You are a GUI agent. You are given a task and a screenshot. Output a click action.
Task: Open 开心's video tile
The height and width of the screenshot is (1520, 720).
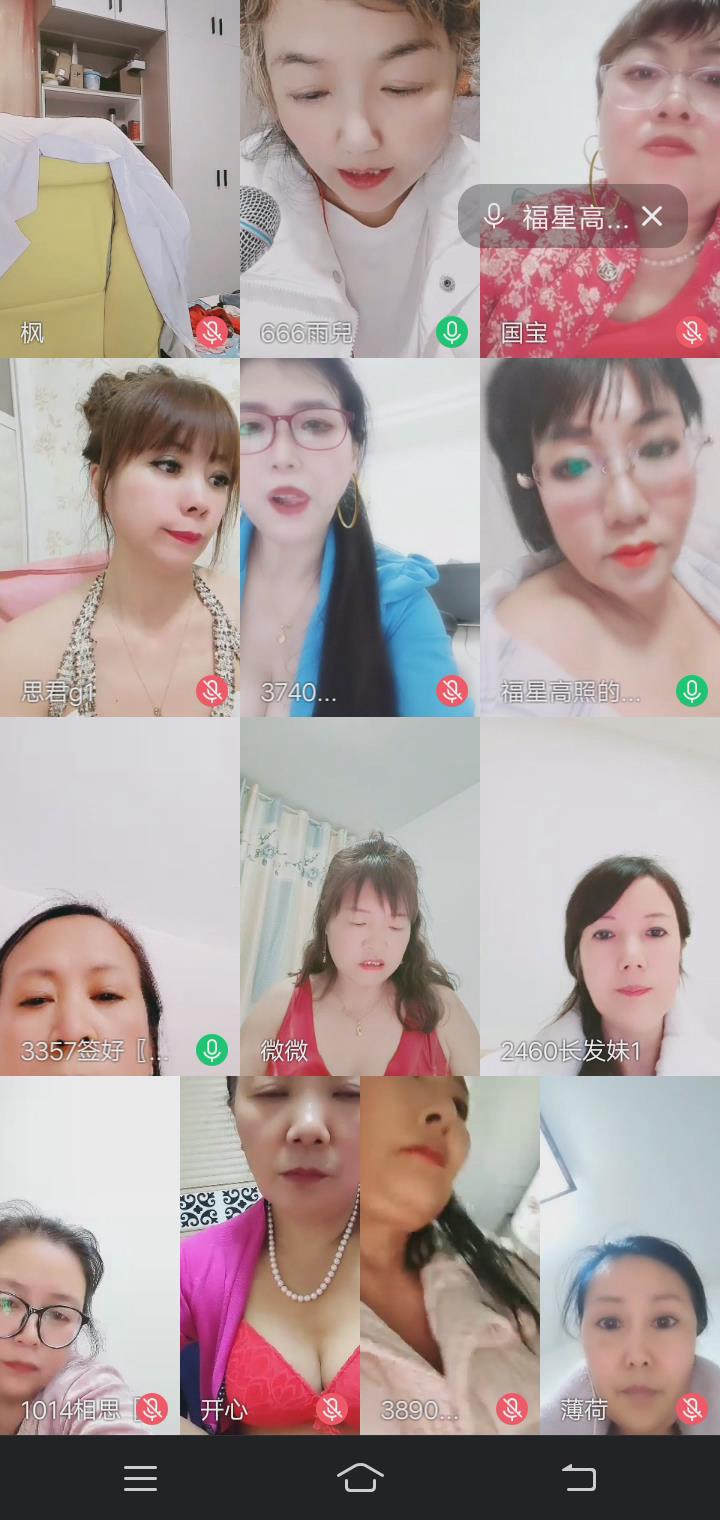point(270,1255)
